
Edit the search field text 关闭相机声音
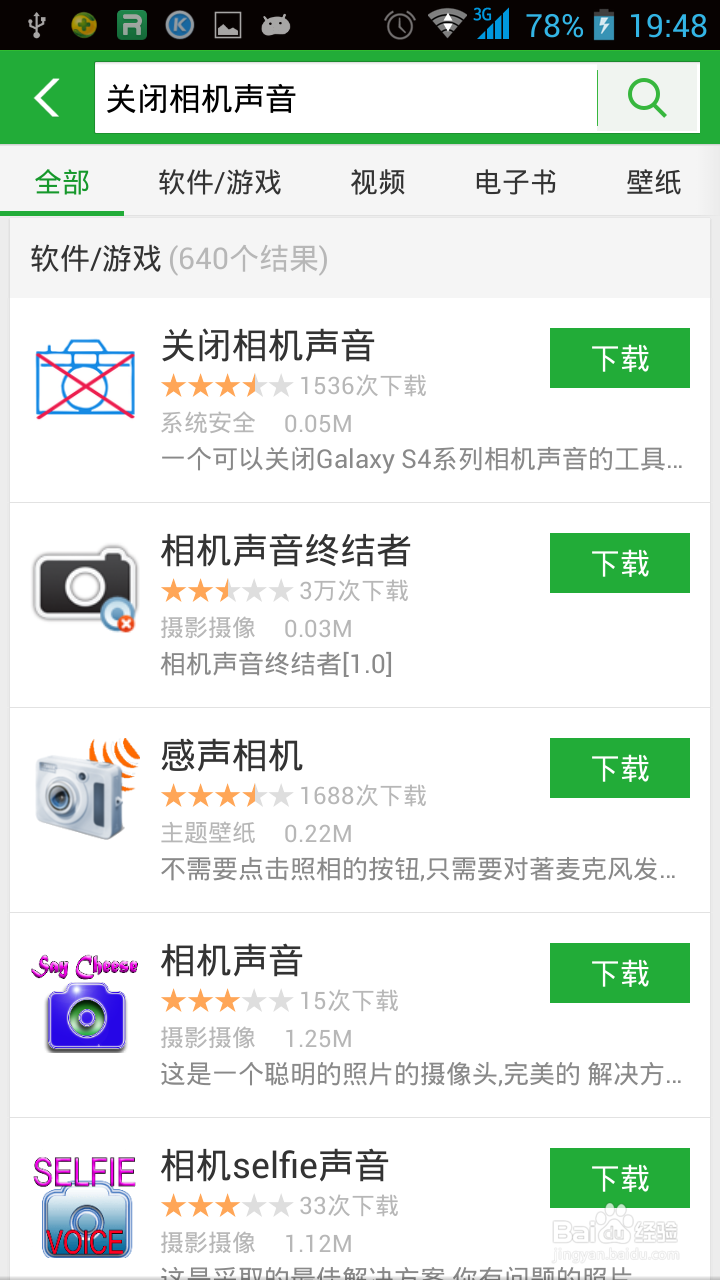tap(346, 98)
